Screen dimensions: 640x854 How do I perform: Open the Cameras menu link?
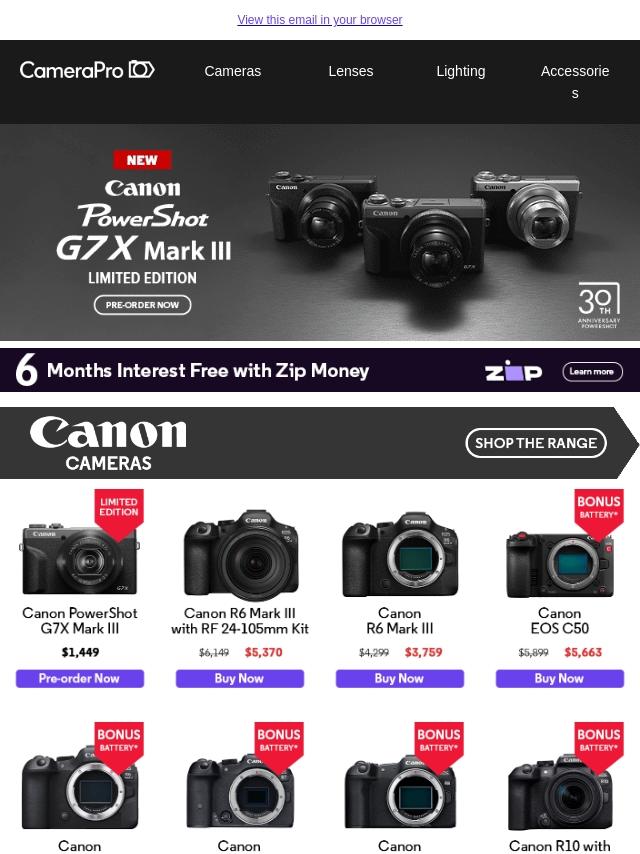coord(232,71)
